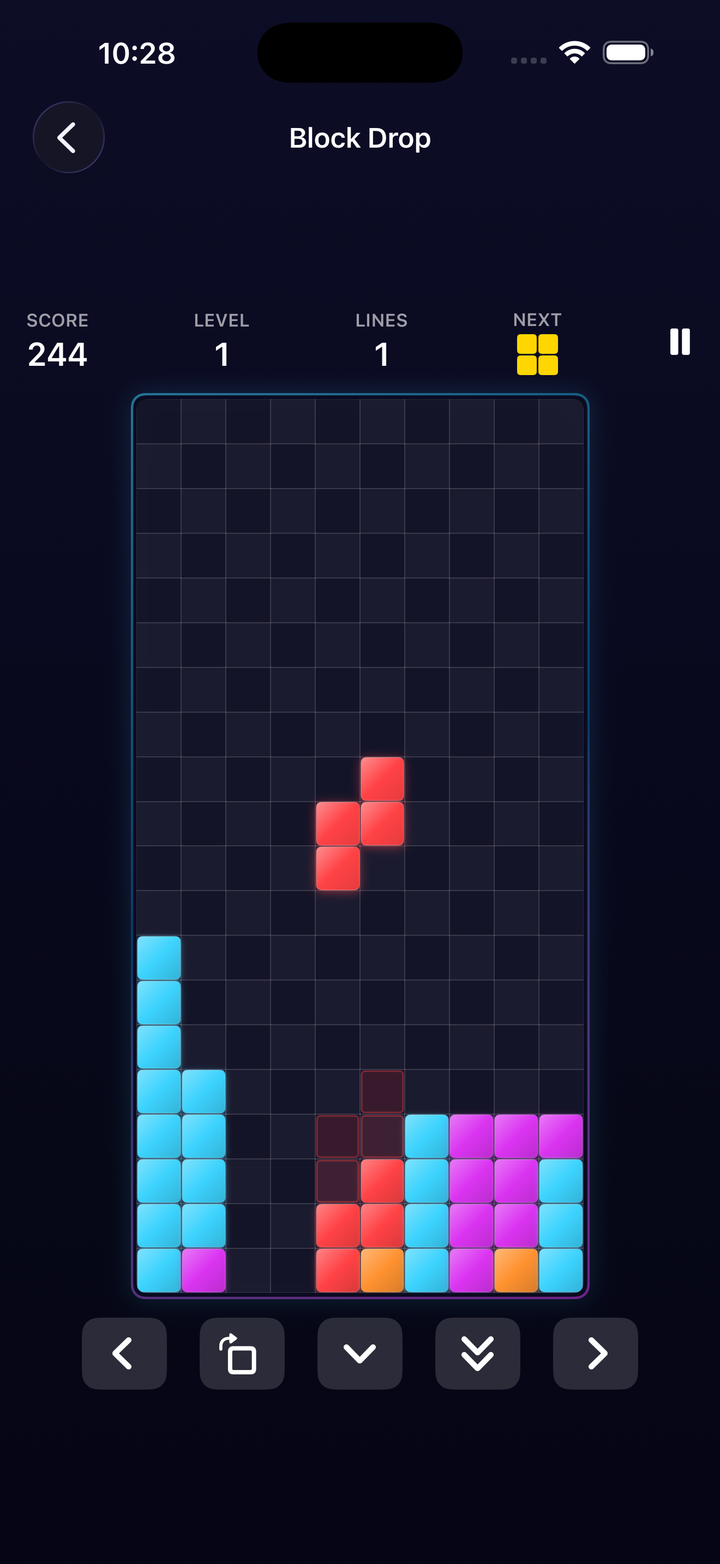Hard drop the piece to bottom
This screenshot has width=720, height=1564.
click(478, 1353)
